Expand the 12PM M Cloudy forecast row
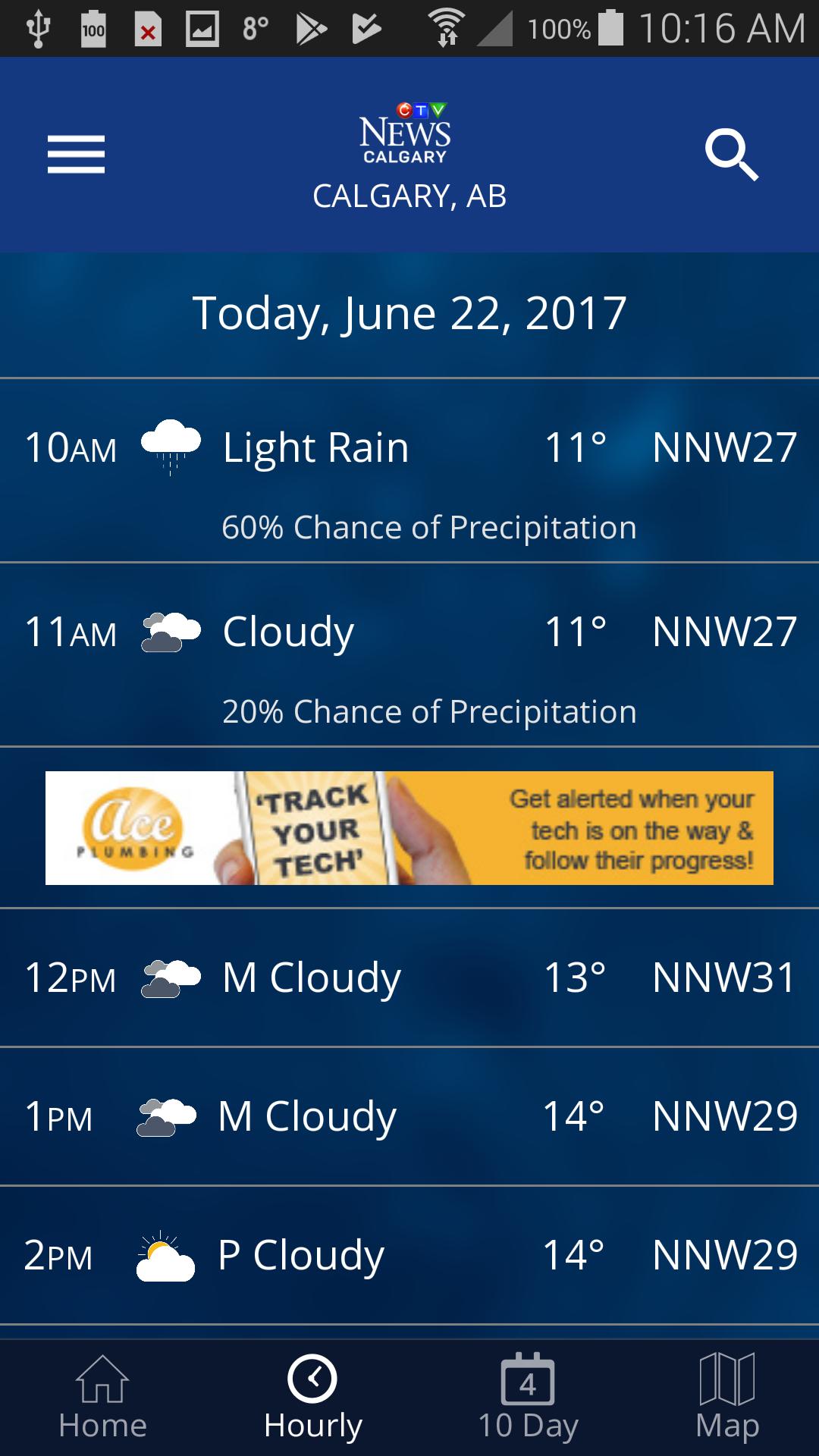The width and height of the screenshot is (819, 1456). 409,978
